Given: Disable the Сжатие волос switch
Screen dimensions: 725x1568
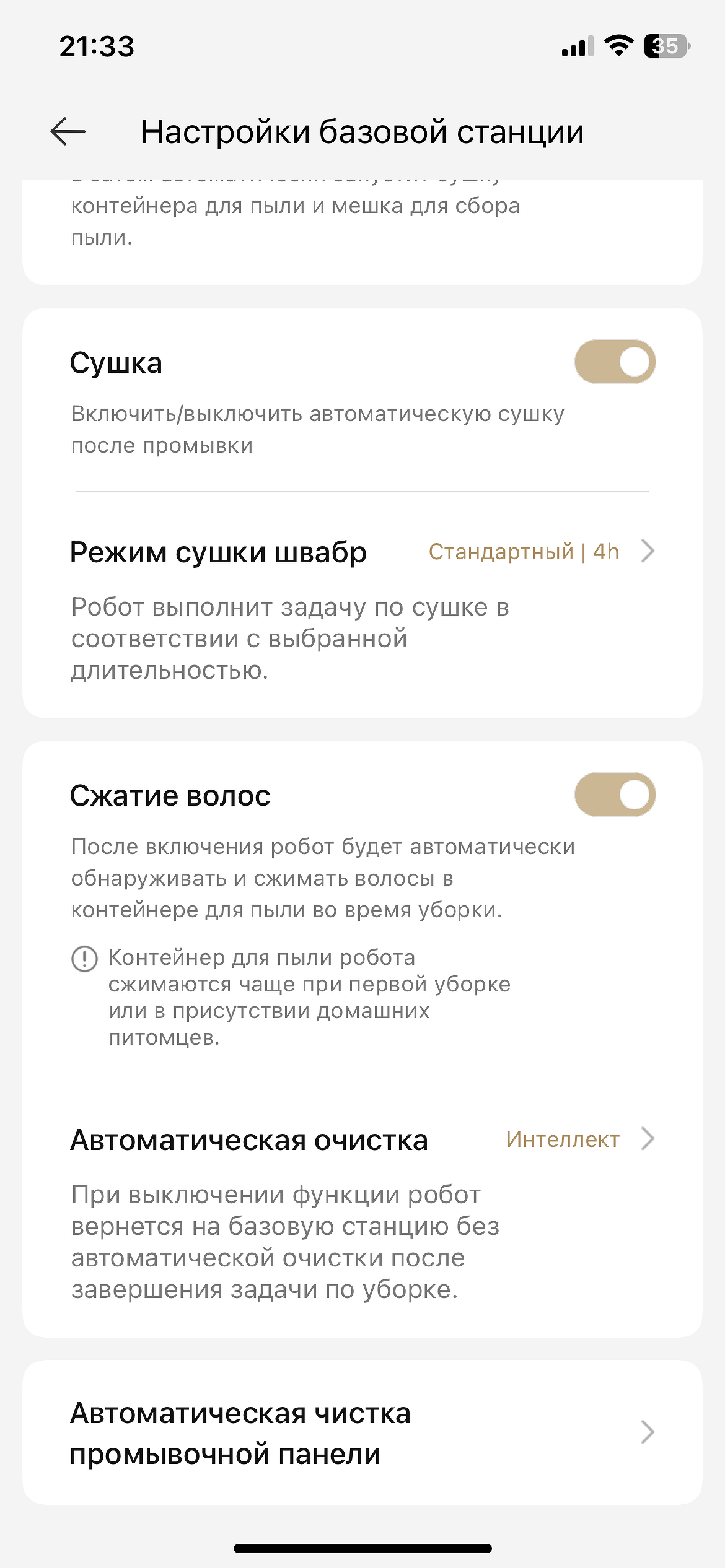Looking at the screenshot, I should point(615,795).
